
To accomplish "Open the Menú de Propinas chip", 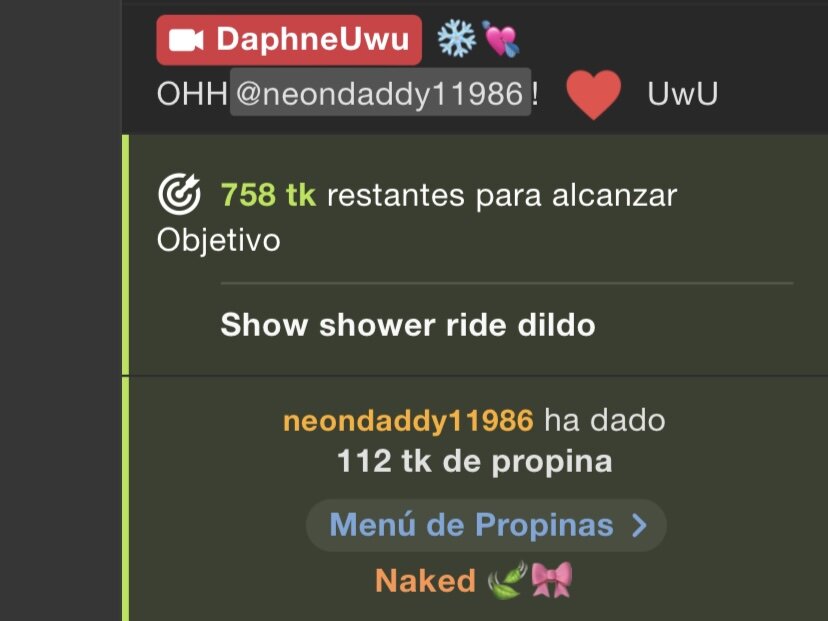I will click(x=486, y=525).
